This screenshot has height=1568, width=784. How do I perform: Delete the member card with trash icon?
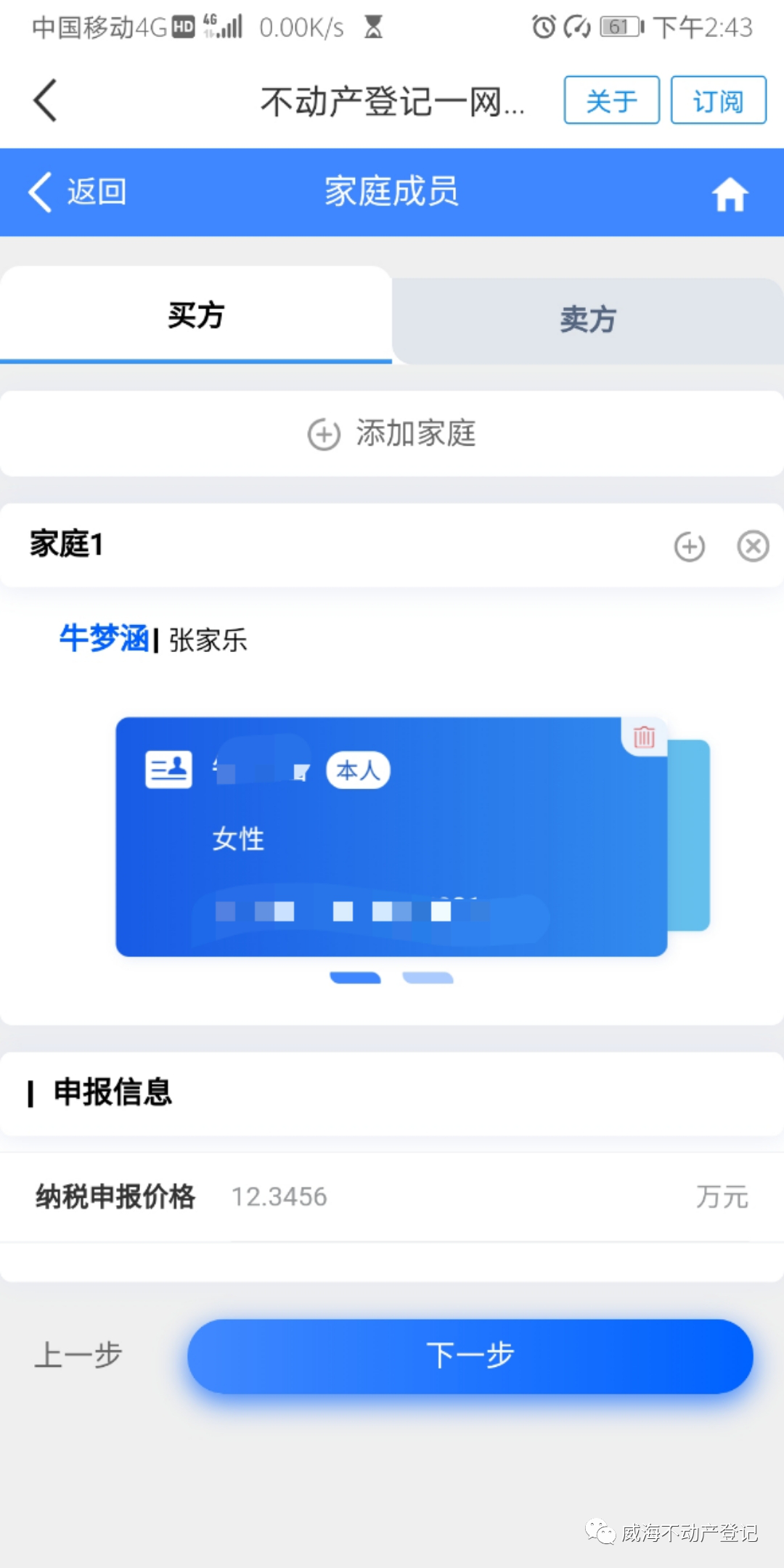644,738
